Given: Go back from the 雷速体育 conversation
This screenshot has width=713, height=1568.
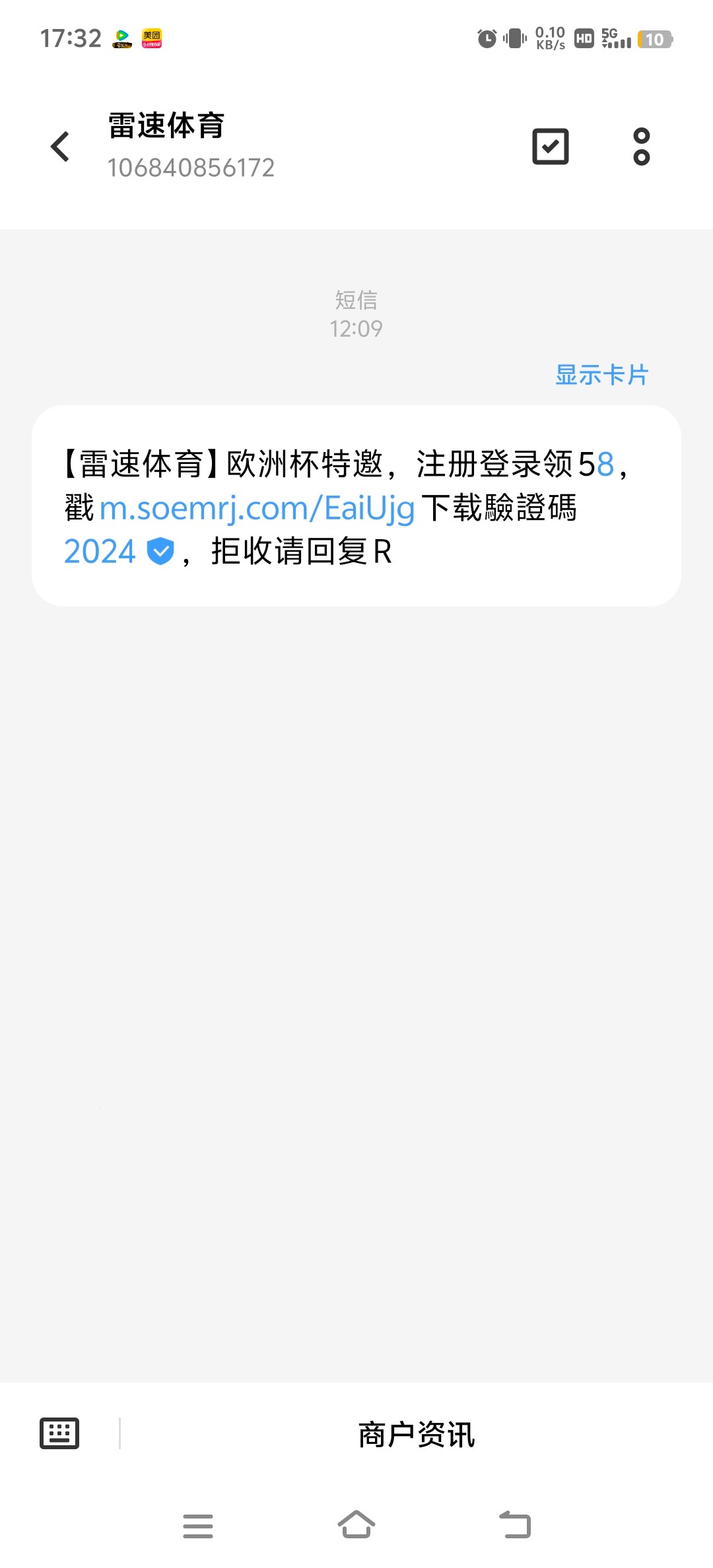Looking at the screenshot, I should [60, 146].
